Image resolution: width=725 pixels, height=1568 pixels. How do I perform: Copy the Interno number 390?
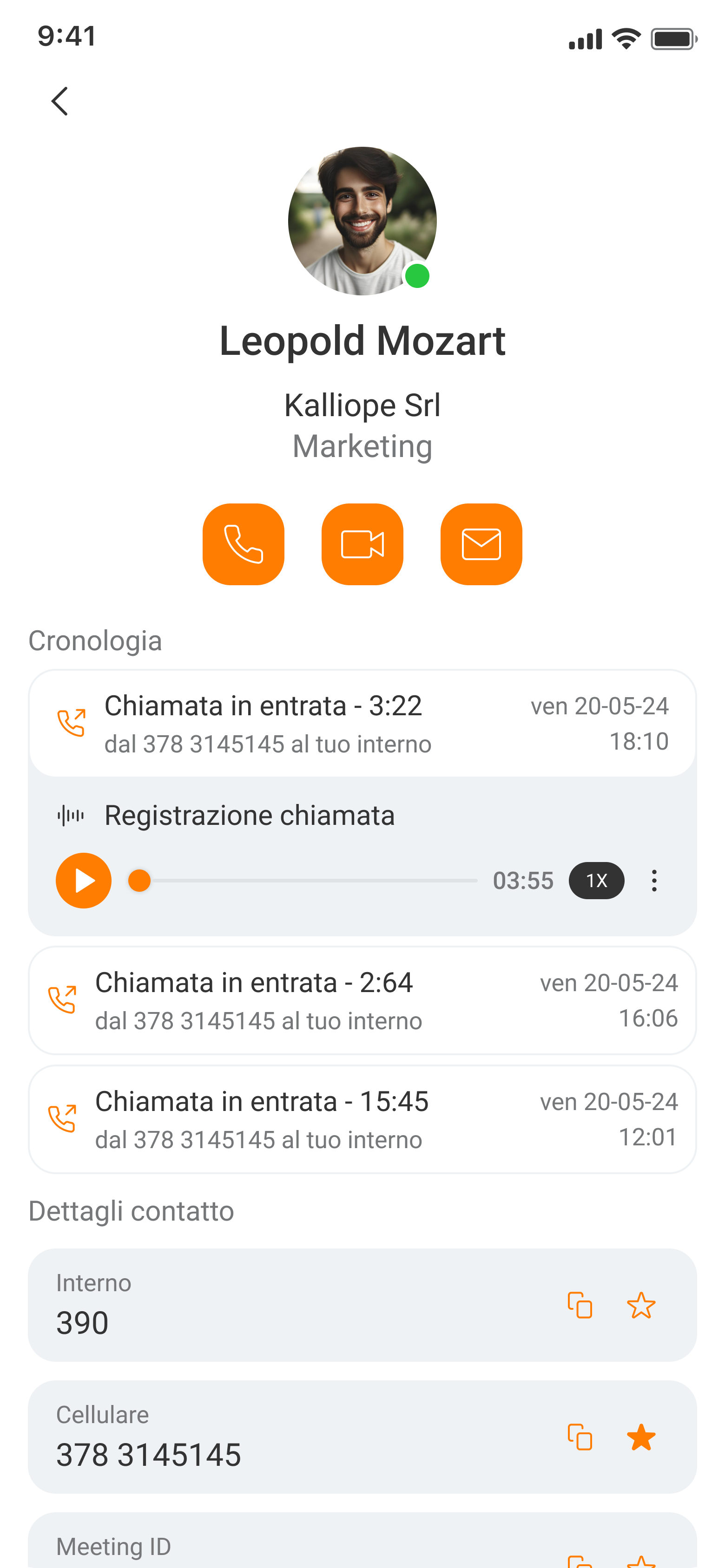coord(580,1305)
